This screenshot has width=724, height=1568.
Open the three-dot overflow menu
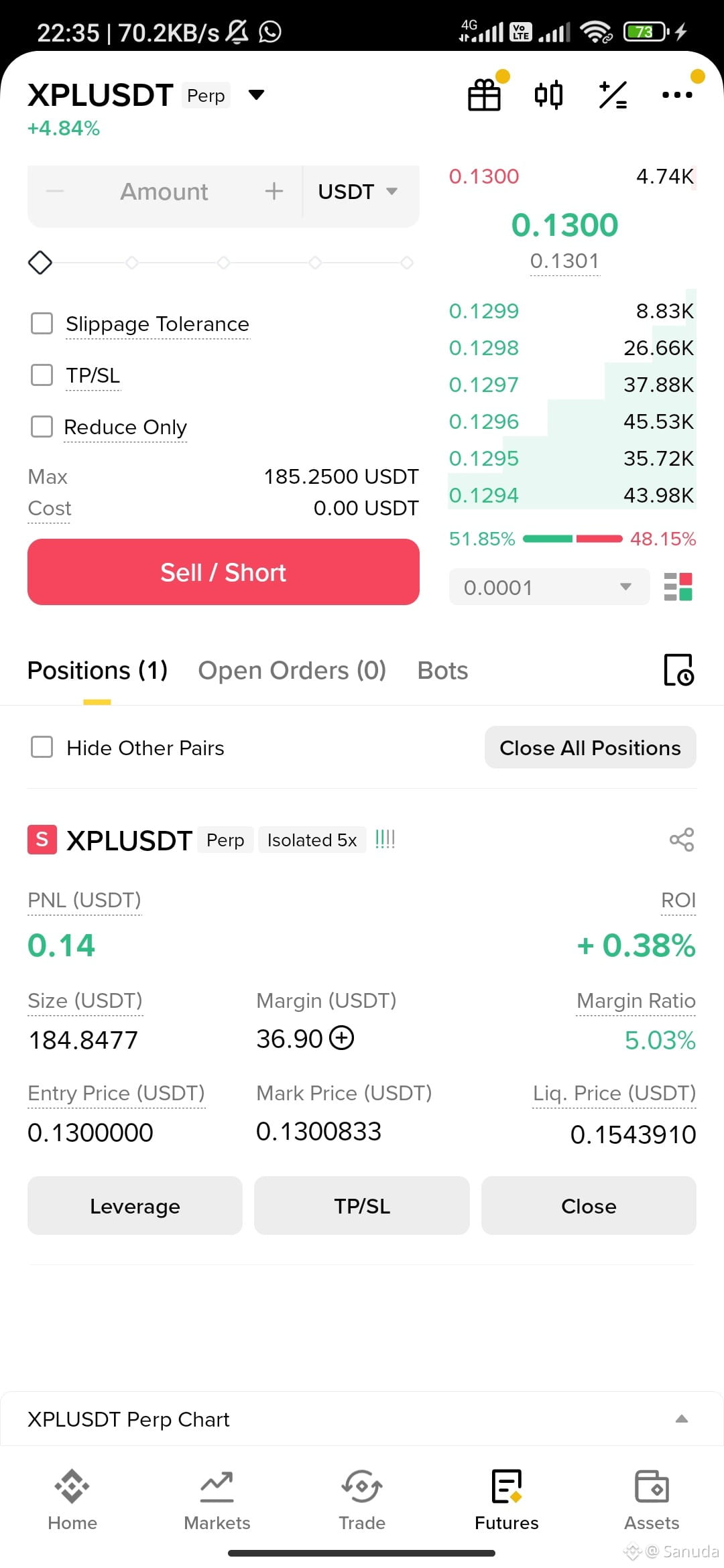point(677,94)
